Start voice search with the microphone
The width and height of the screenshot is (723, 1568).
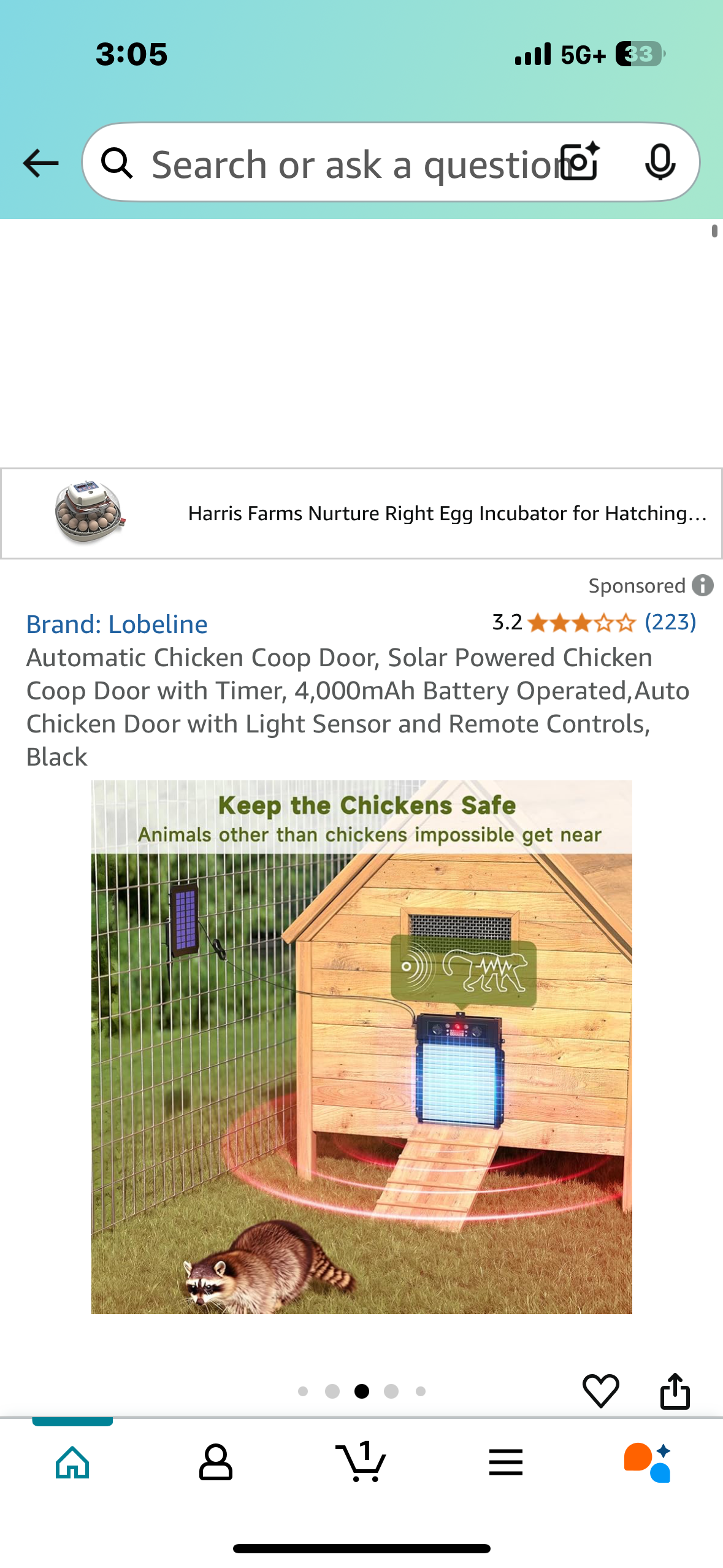pyautogui.click(x=660, y=163)
